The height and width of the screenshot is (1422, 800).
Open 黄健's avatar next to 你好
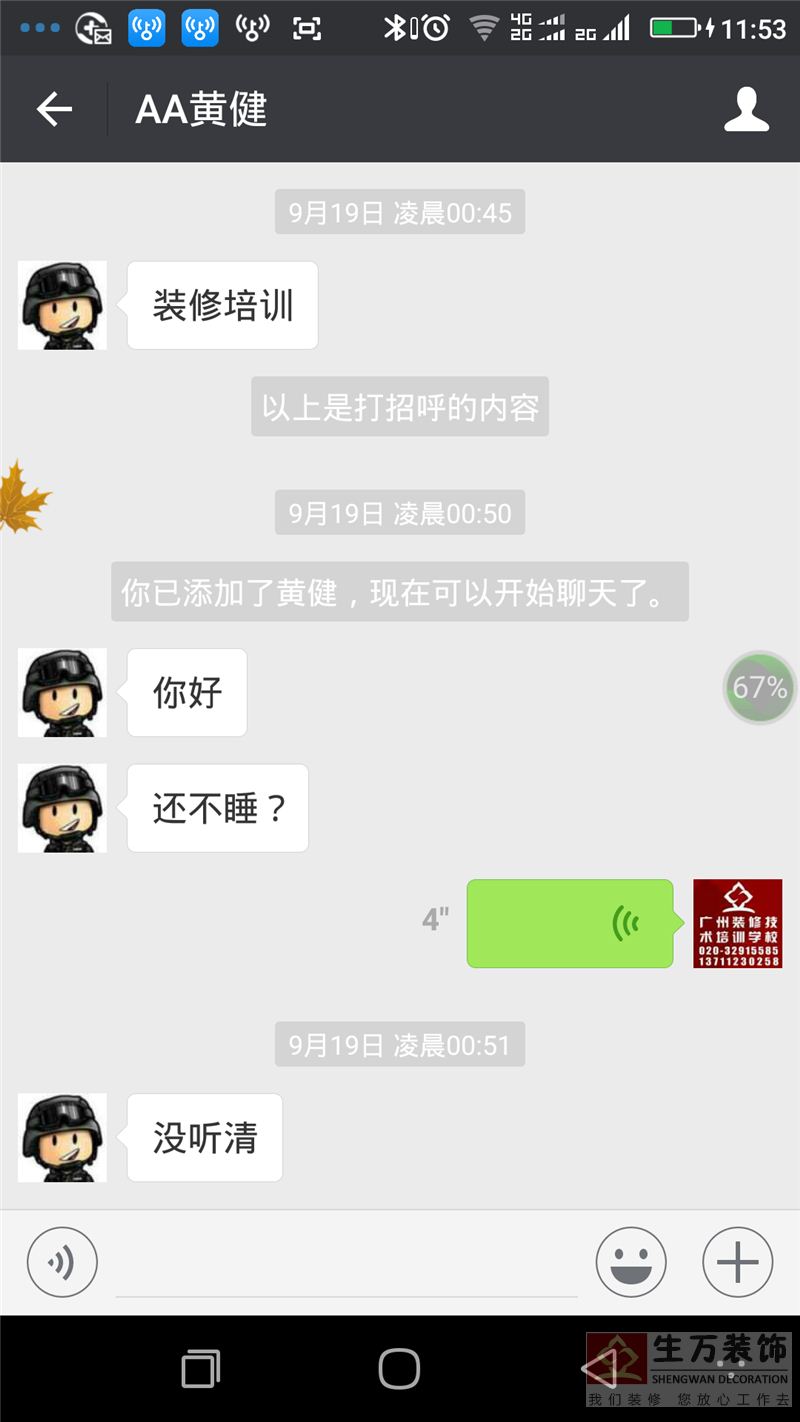(x=62, y=692)
